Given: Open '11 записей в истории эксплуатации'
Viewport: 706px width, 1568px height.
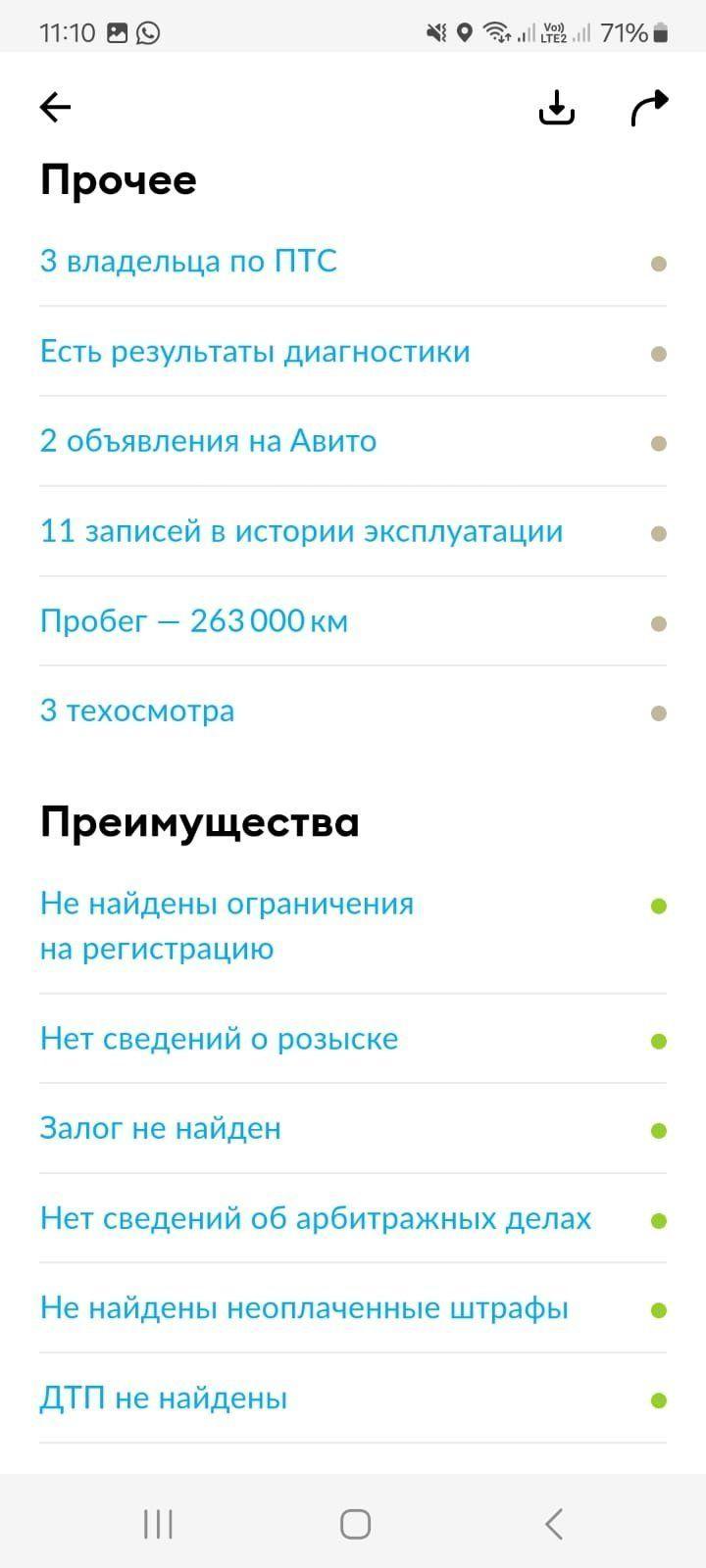Looking at the screenshot, I should tap(353, 531).
